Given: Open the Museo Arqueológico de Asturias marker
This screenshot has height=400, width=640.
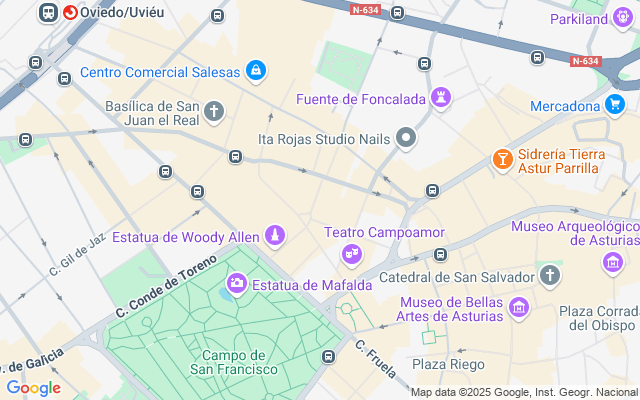Looking at the screenshot, I should tap(612, 262).
